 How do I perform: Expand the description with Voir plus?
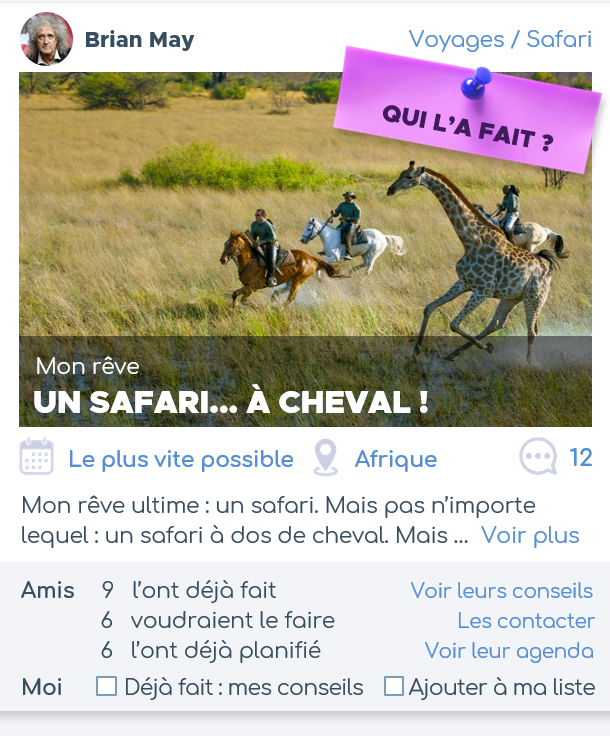(x=530, y=535)
